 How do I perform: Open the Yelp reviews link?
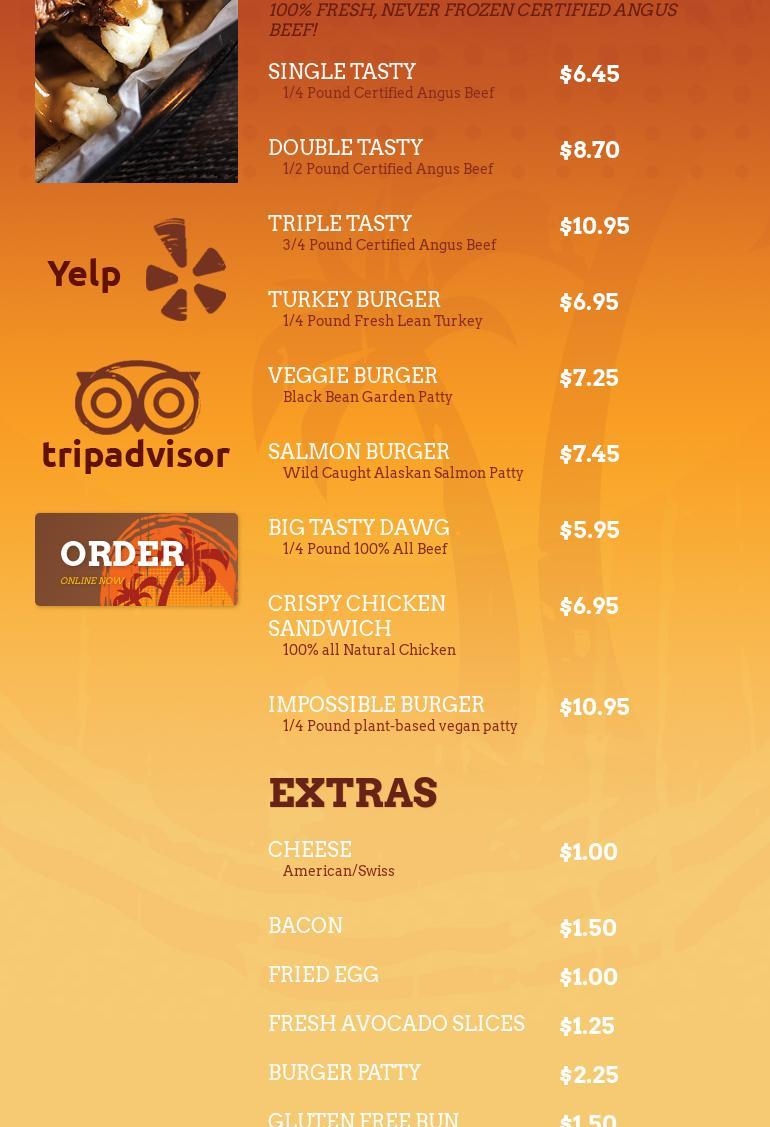[x=136, y=270]
